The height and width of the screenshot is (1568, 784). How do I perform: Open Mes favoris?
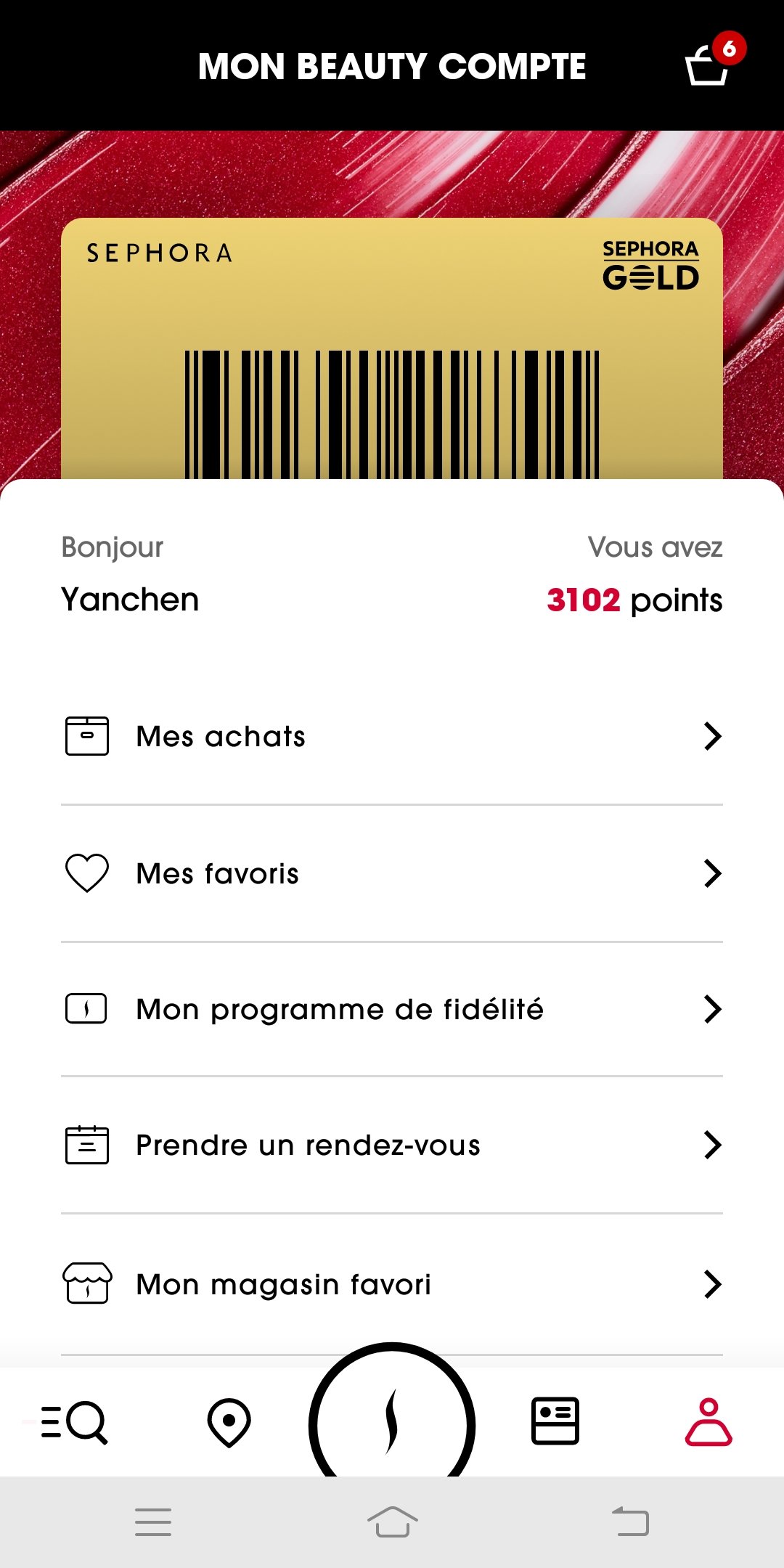pyautogui.click(x=392, y=873)
